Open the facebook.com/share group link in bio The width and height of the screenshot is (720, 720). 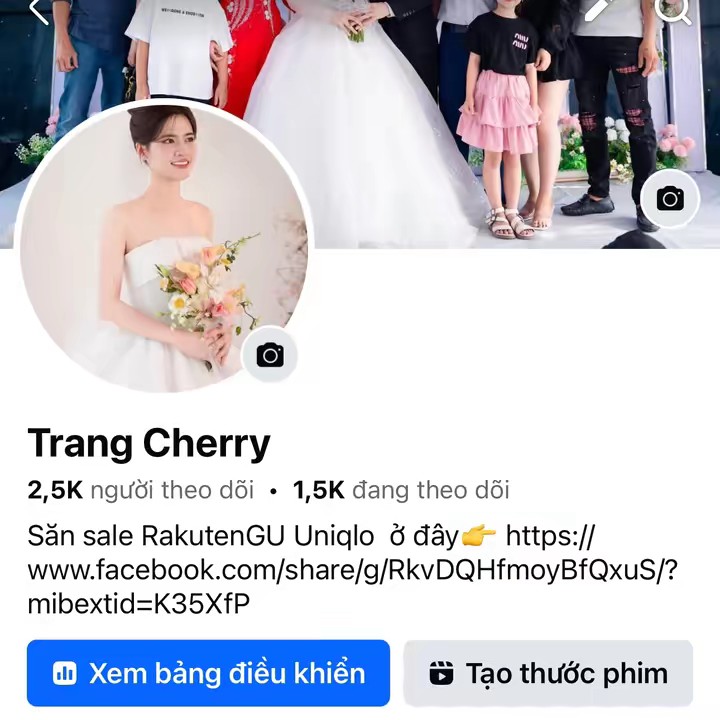[x=352, y=571]
